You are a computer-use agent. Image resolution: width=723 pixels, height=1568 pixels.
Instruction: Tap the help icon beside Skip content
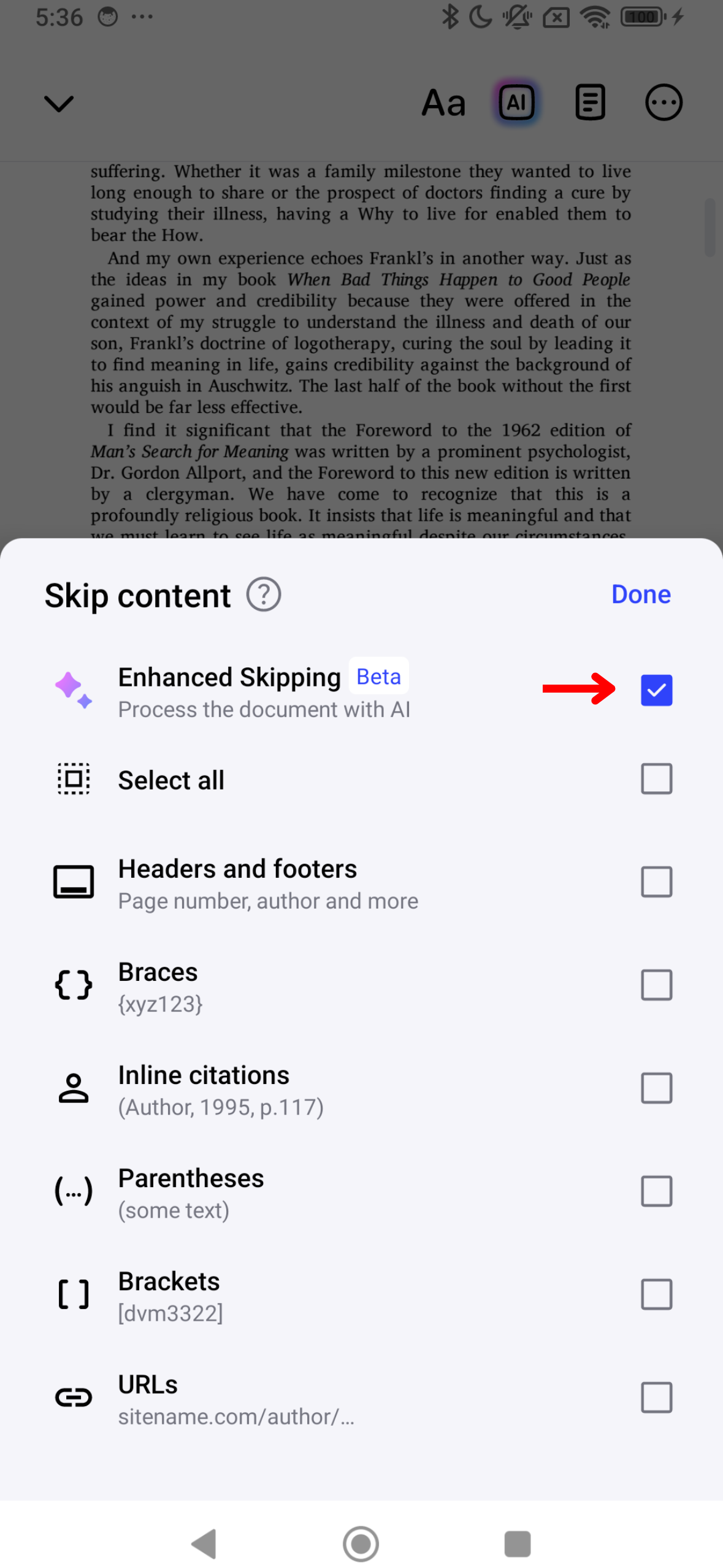(263, 594)
